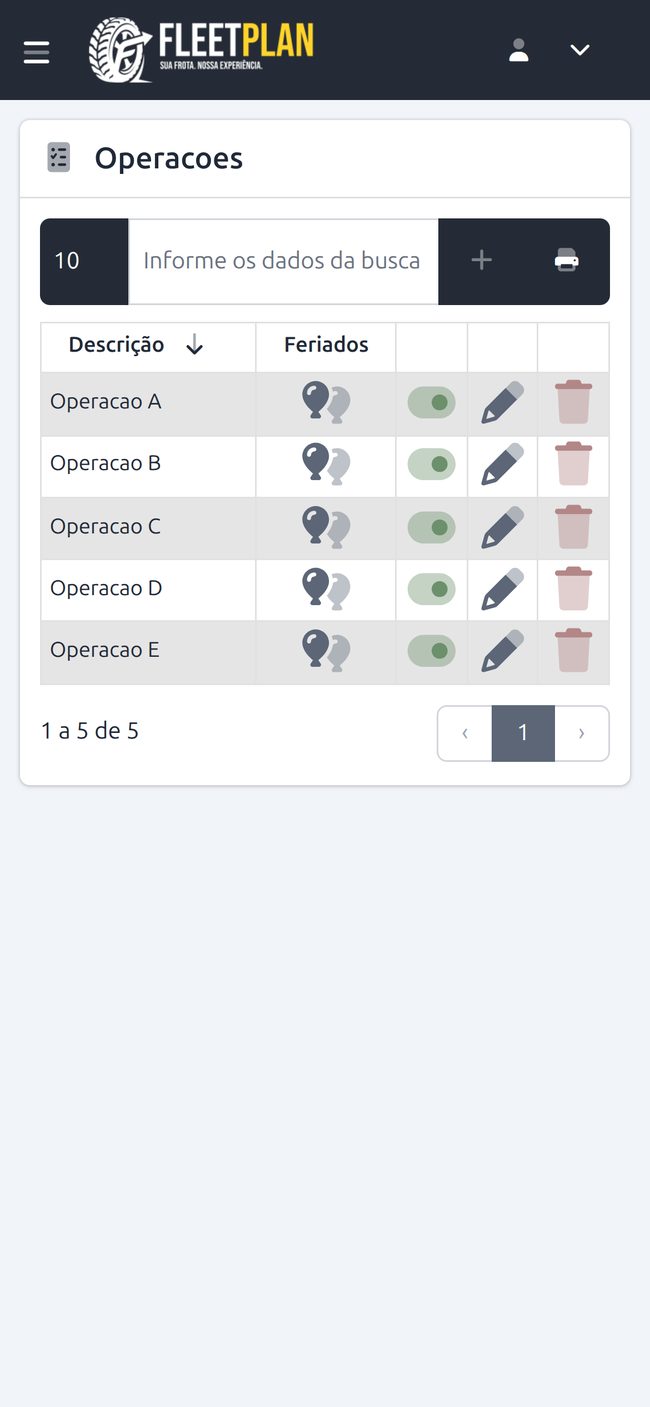Image resolution: width=650 pixels, height=1407 pixels.
Task: Edit Operacao A with the pencil
Action: pos(502,403)
